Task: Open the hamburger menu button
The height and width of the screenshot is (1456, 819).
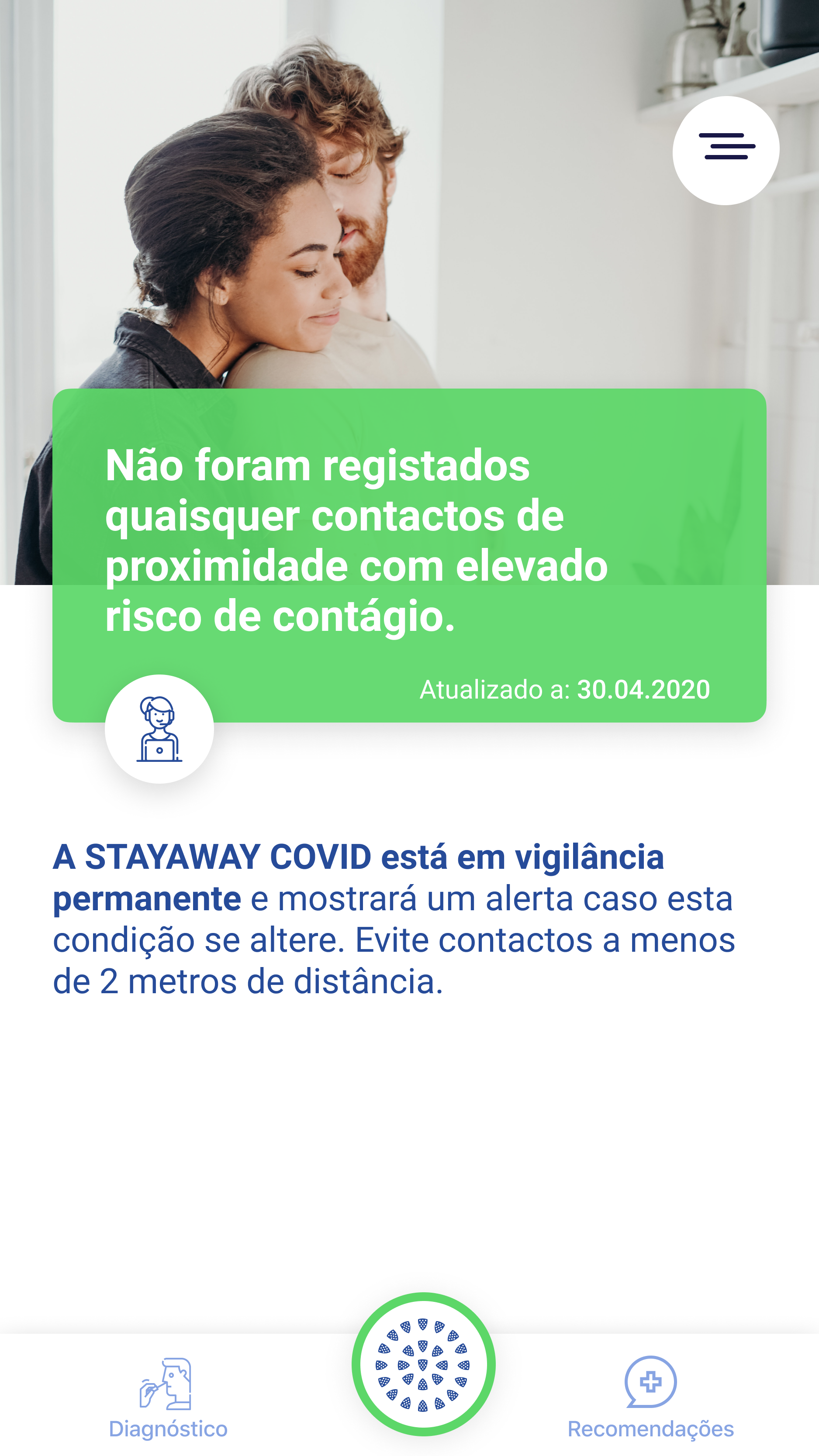Action: point(726,150)
